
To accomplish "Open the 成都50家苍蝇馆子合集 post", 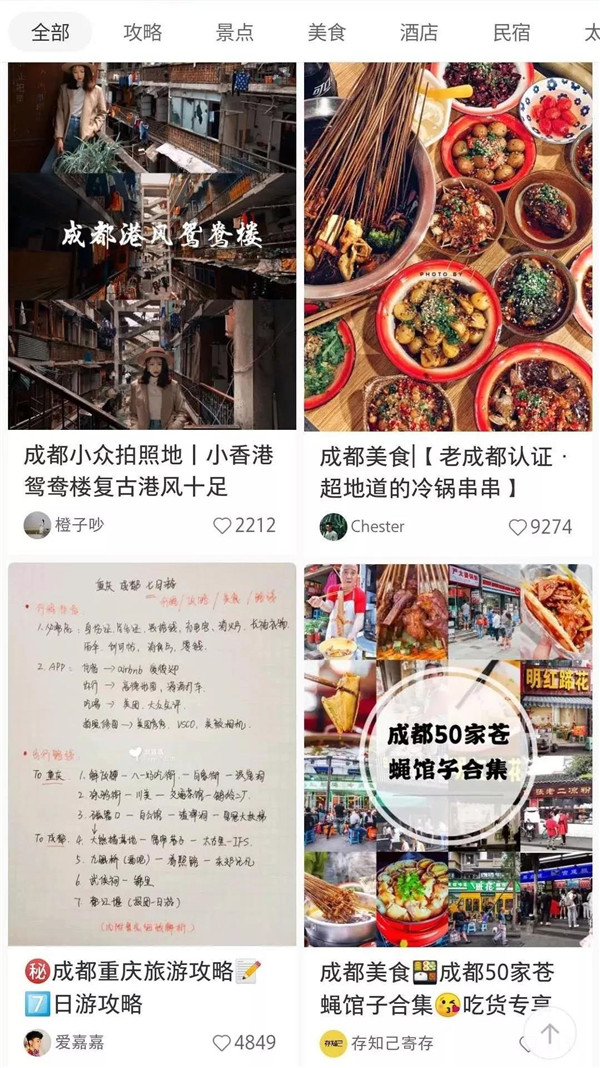I will pos(448,755).
